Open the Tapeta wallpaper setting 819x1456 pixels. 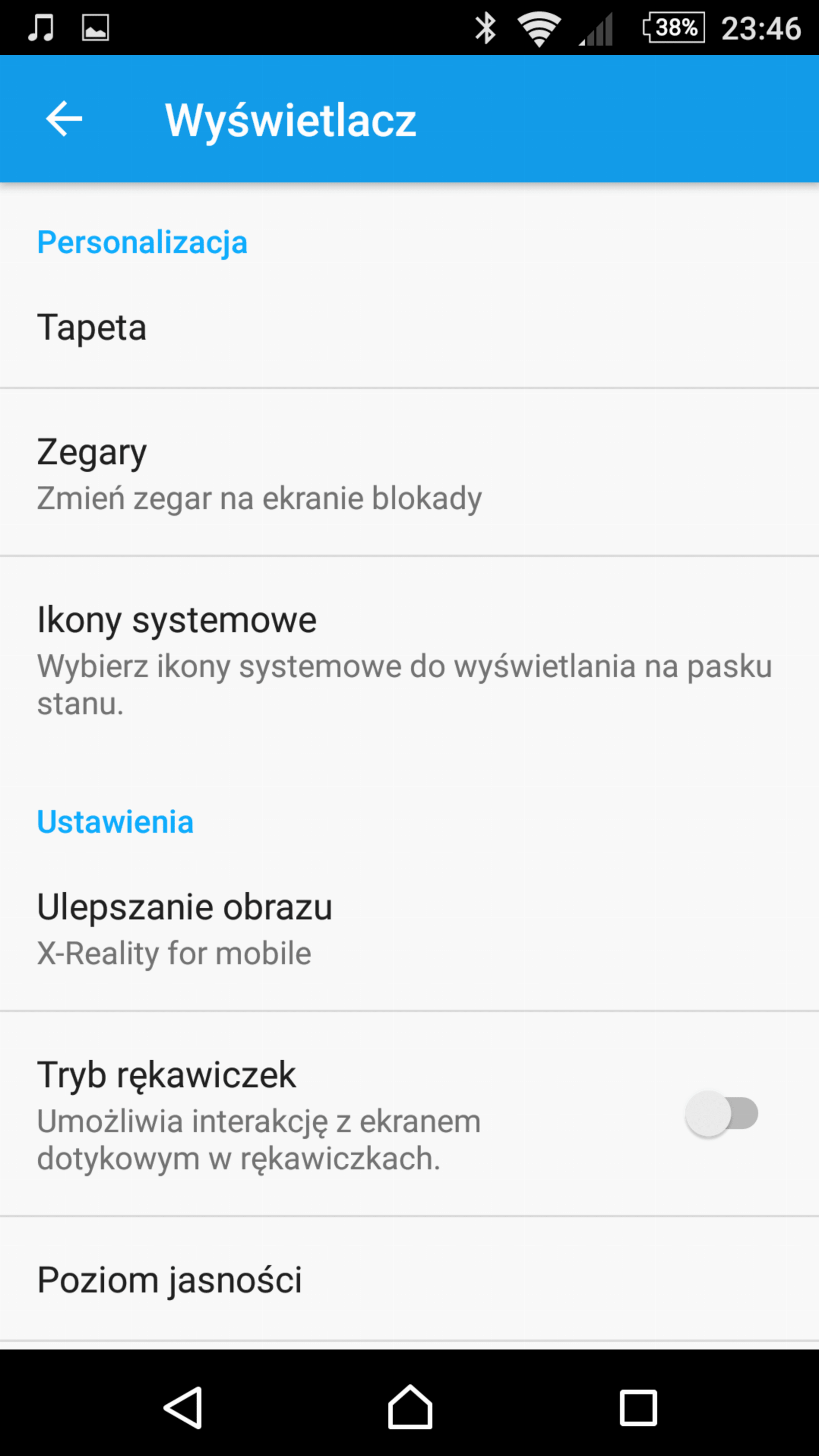[x=409, y=327]
